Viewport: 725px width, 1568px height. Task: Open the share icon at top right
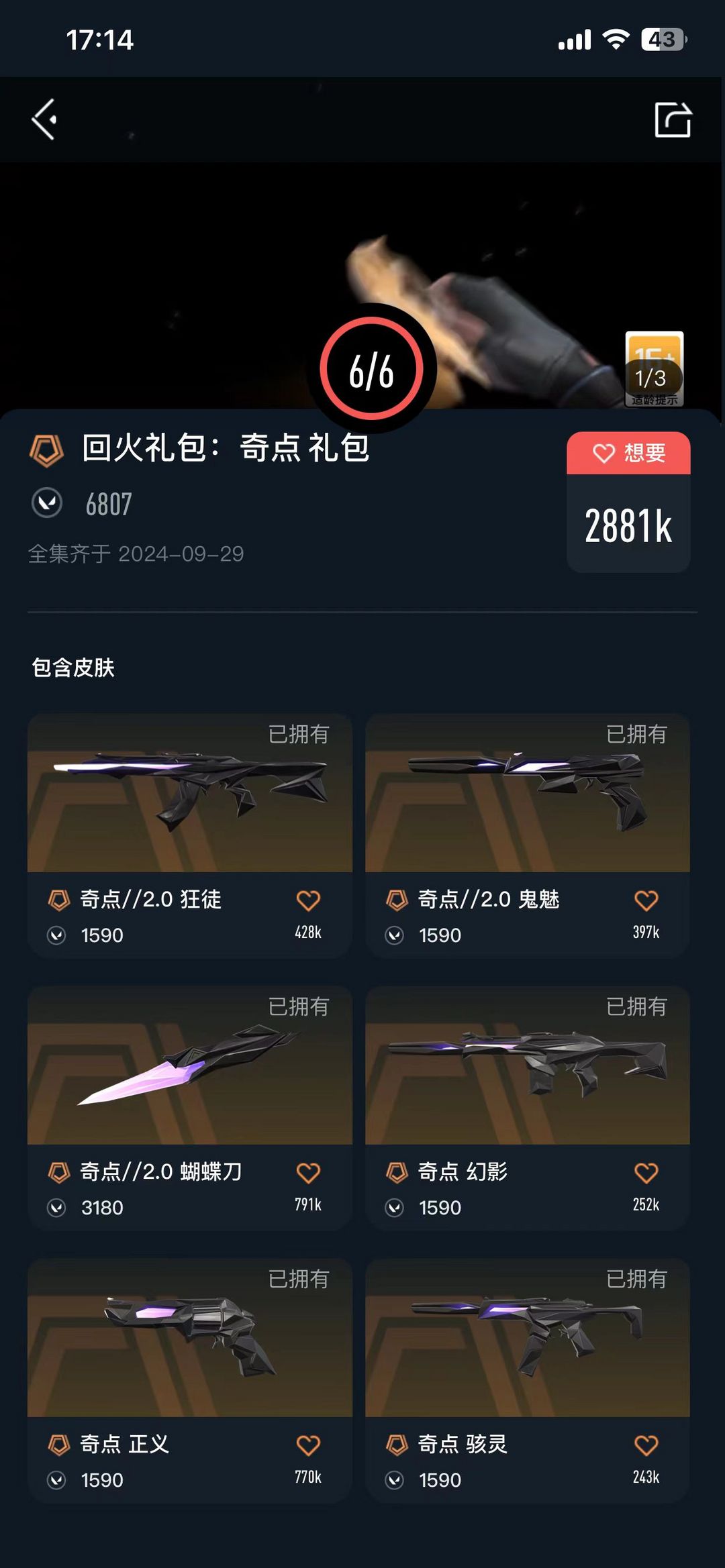pyautogui.click(x=673, y=120)
